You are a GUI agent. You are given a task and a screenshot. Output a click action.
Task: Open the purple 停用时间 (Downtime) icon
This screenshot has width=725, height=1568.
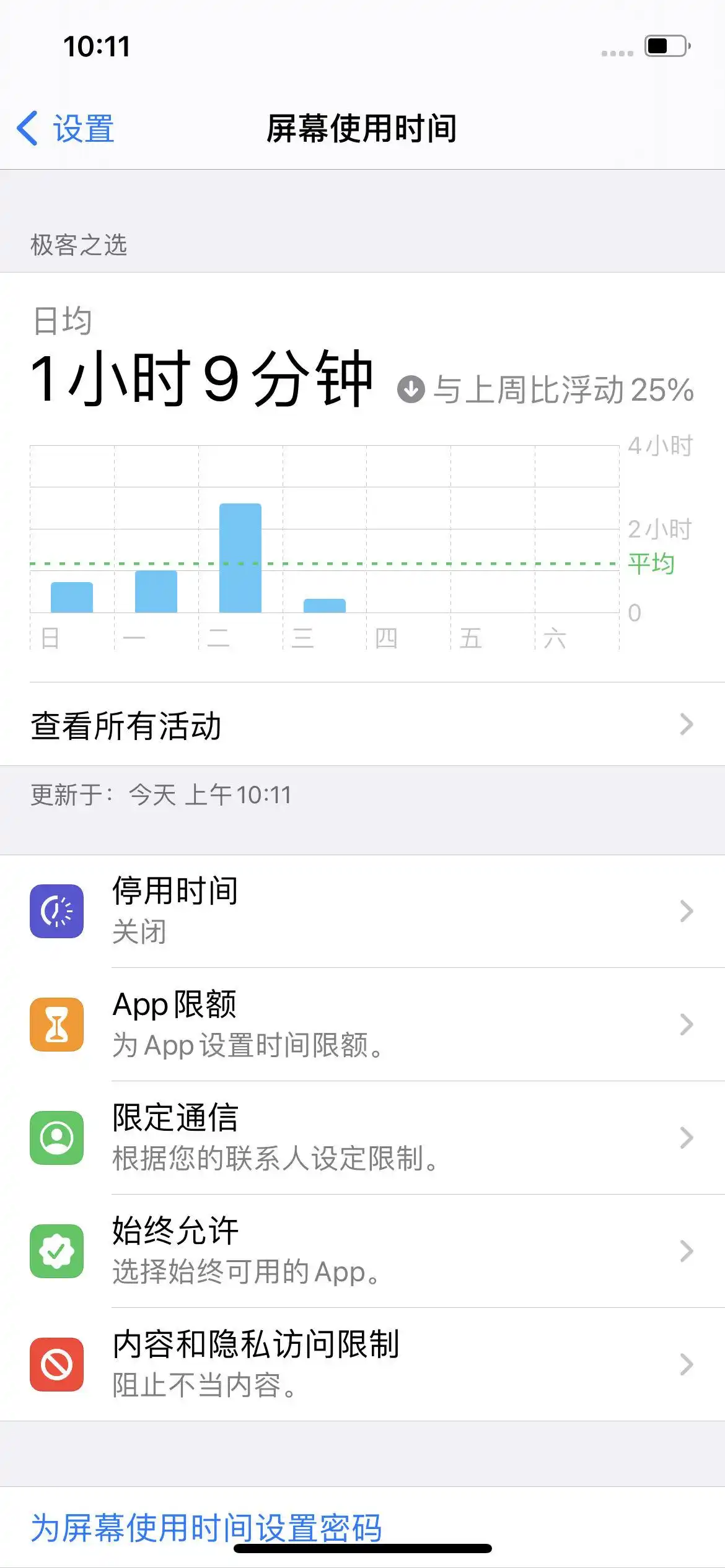point(56,912)
